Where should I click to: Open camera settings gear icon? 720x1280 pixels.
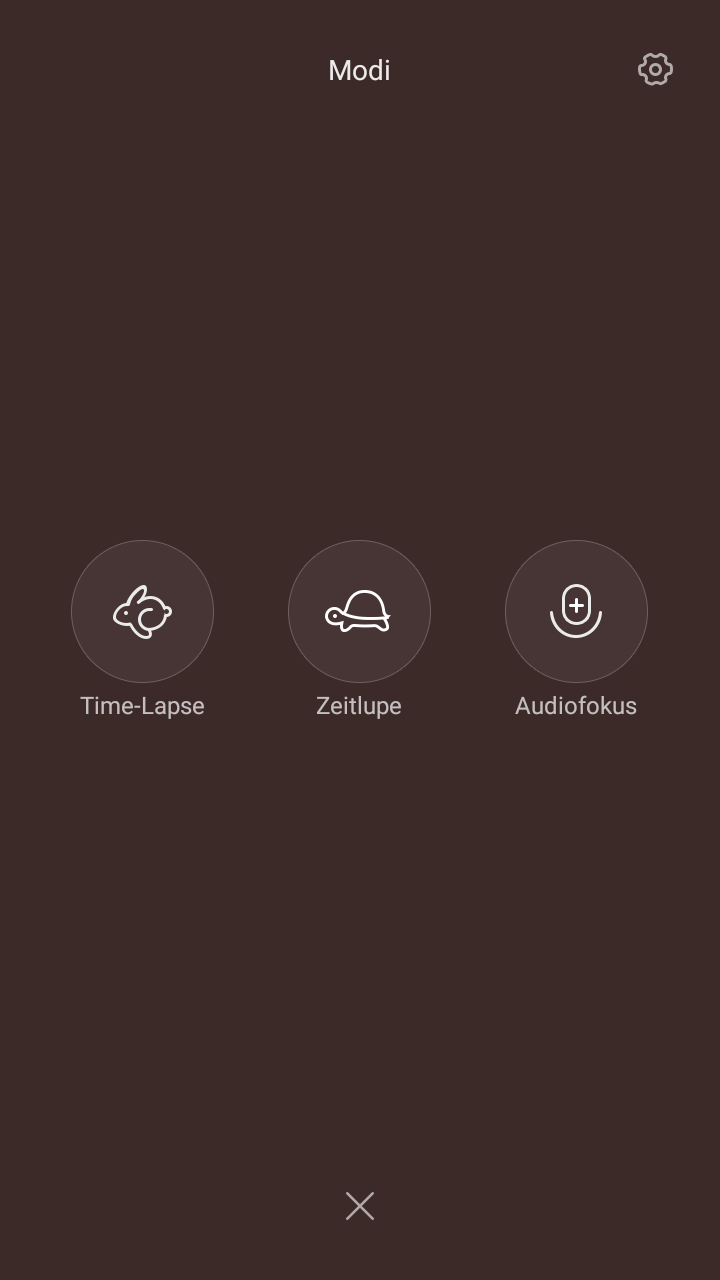click(655, 69)
